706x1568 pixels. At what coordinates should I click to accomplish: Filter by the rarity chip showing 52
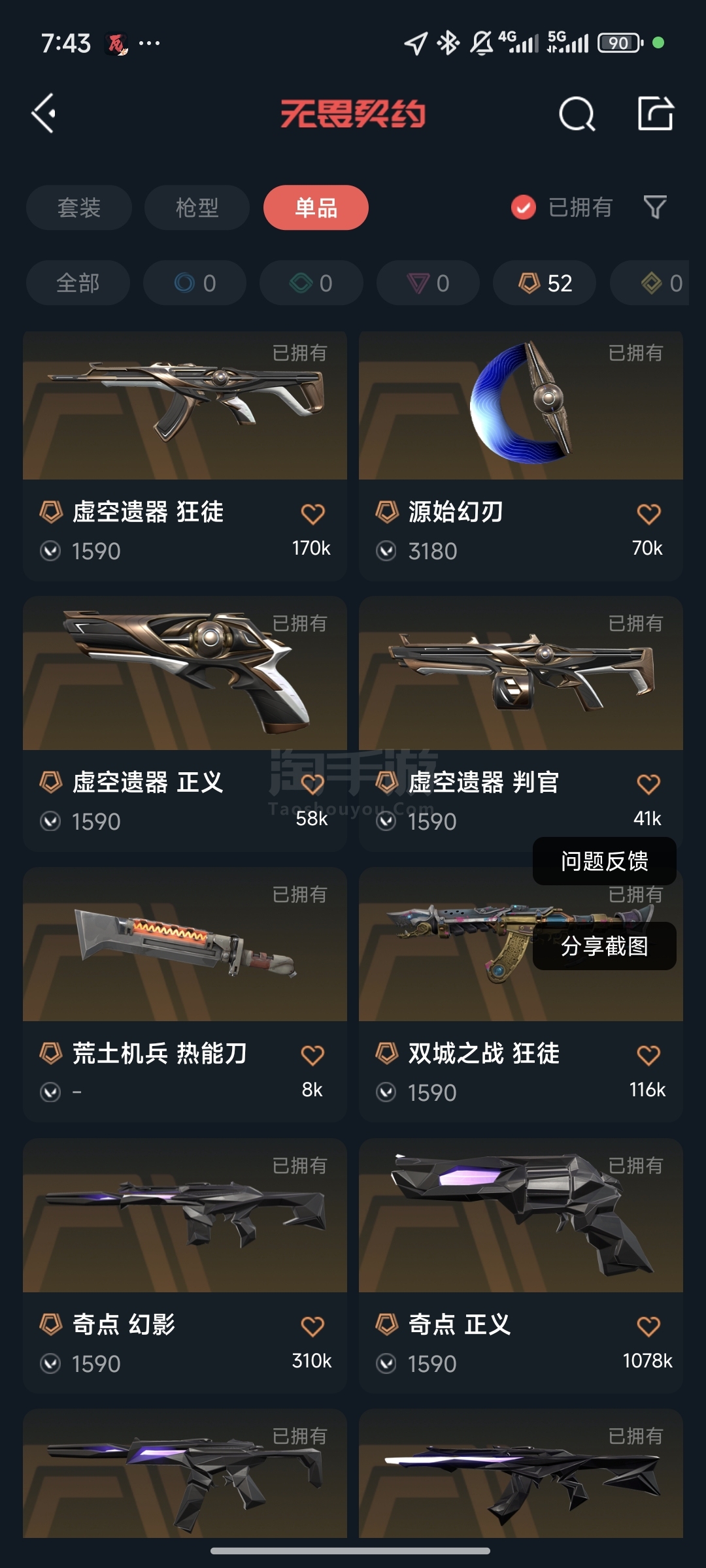coord(545,283)
